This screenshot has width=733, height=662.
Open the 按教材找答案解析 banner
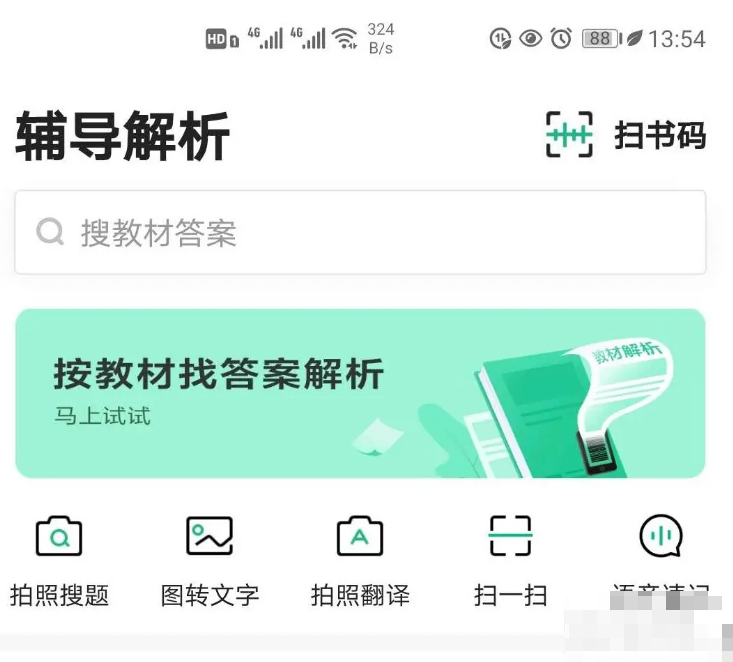360,393
